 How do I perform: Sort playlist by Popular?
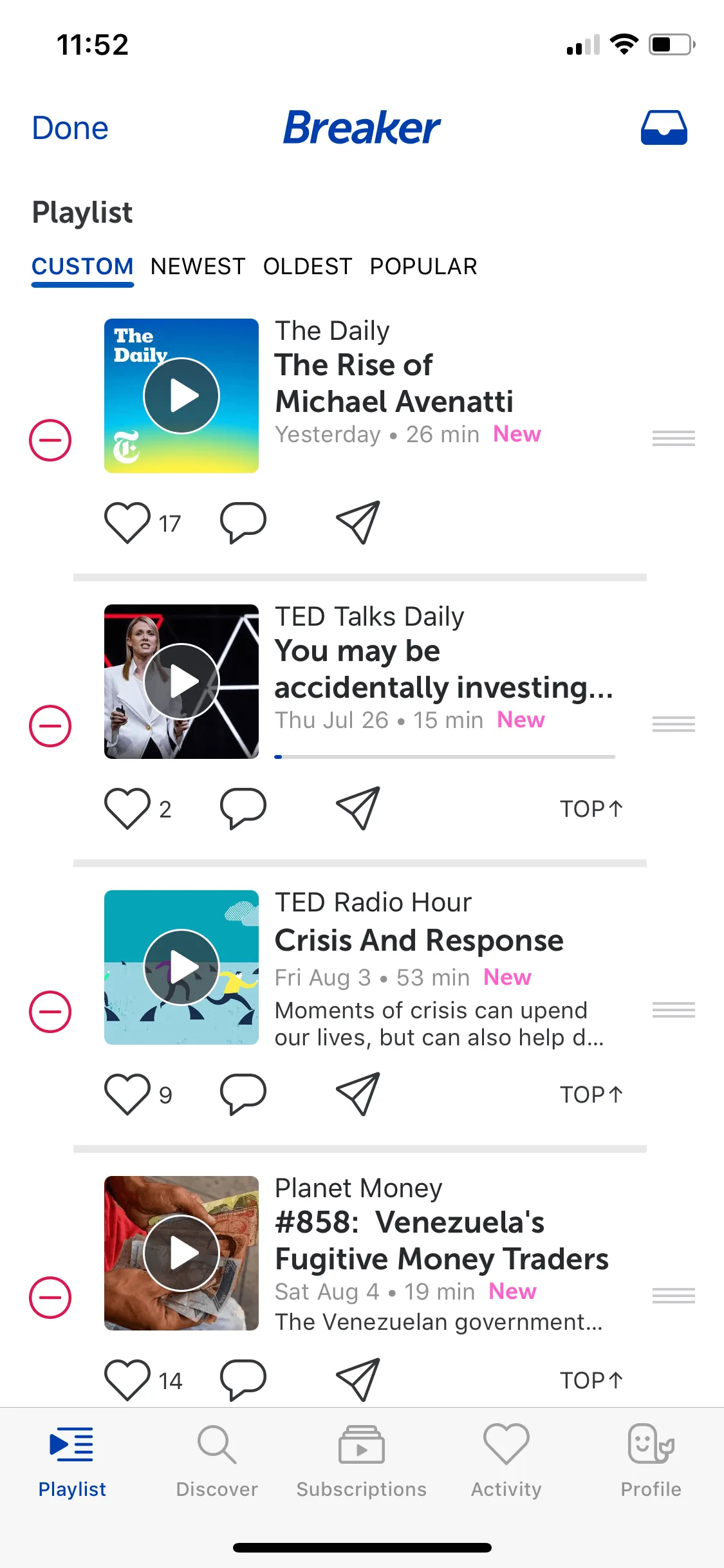coord(423,266)
